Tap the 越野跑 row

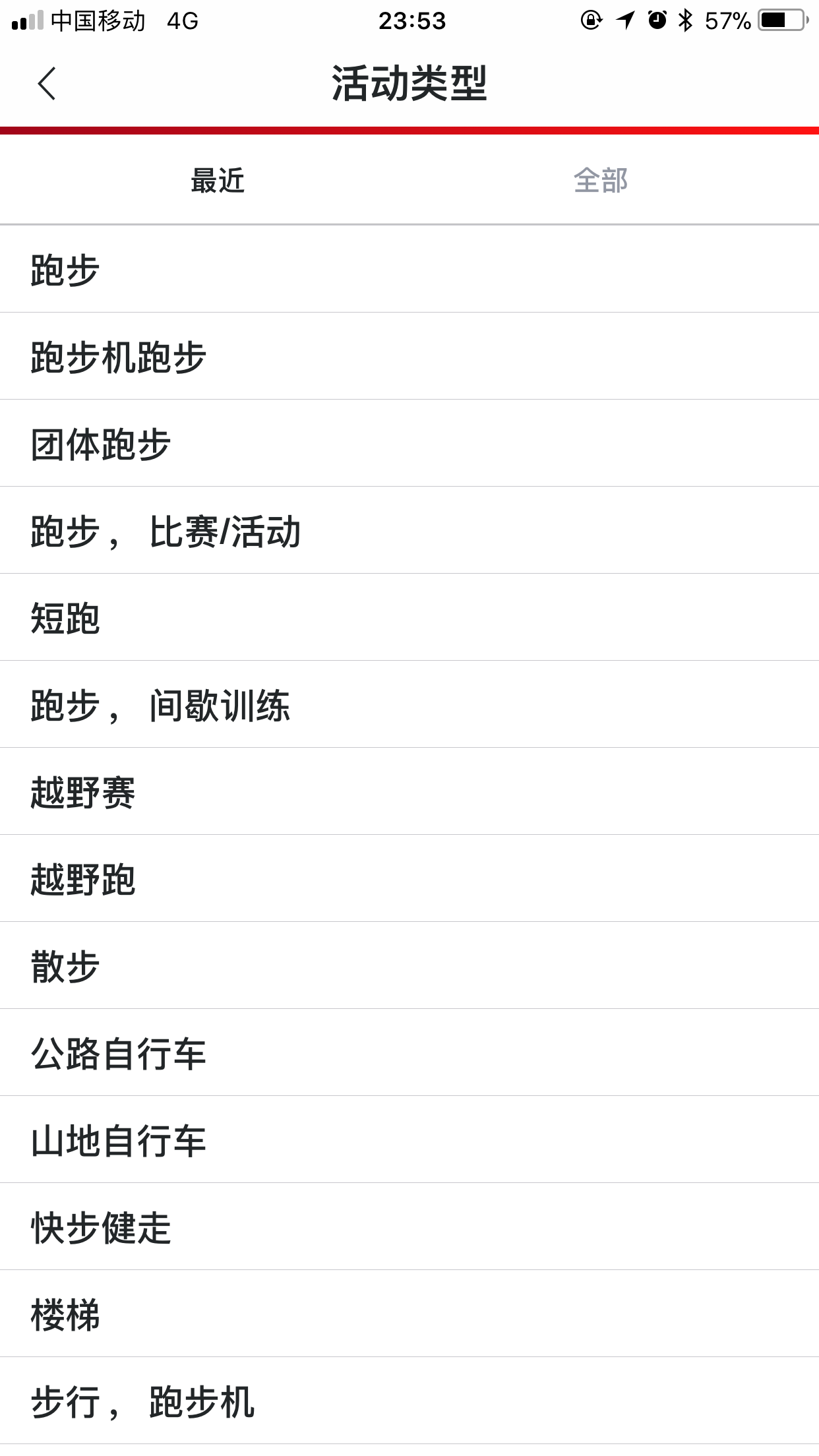tap(409, 878)
